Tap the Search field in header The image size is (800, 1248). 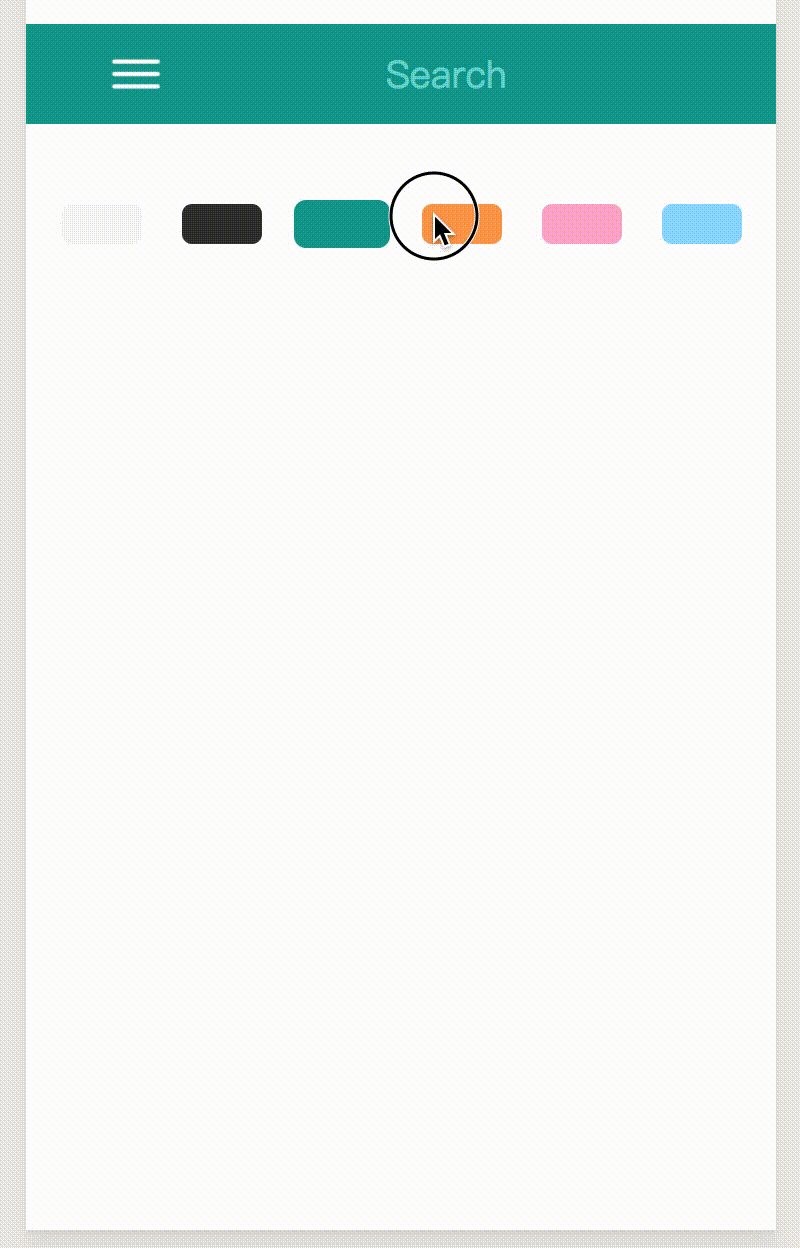click(x=446, y=75)
